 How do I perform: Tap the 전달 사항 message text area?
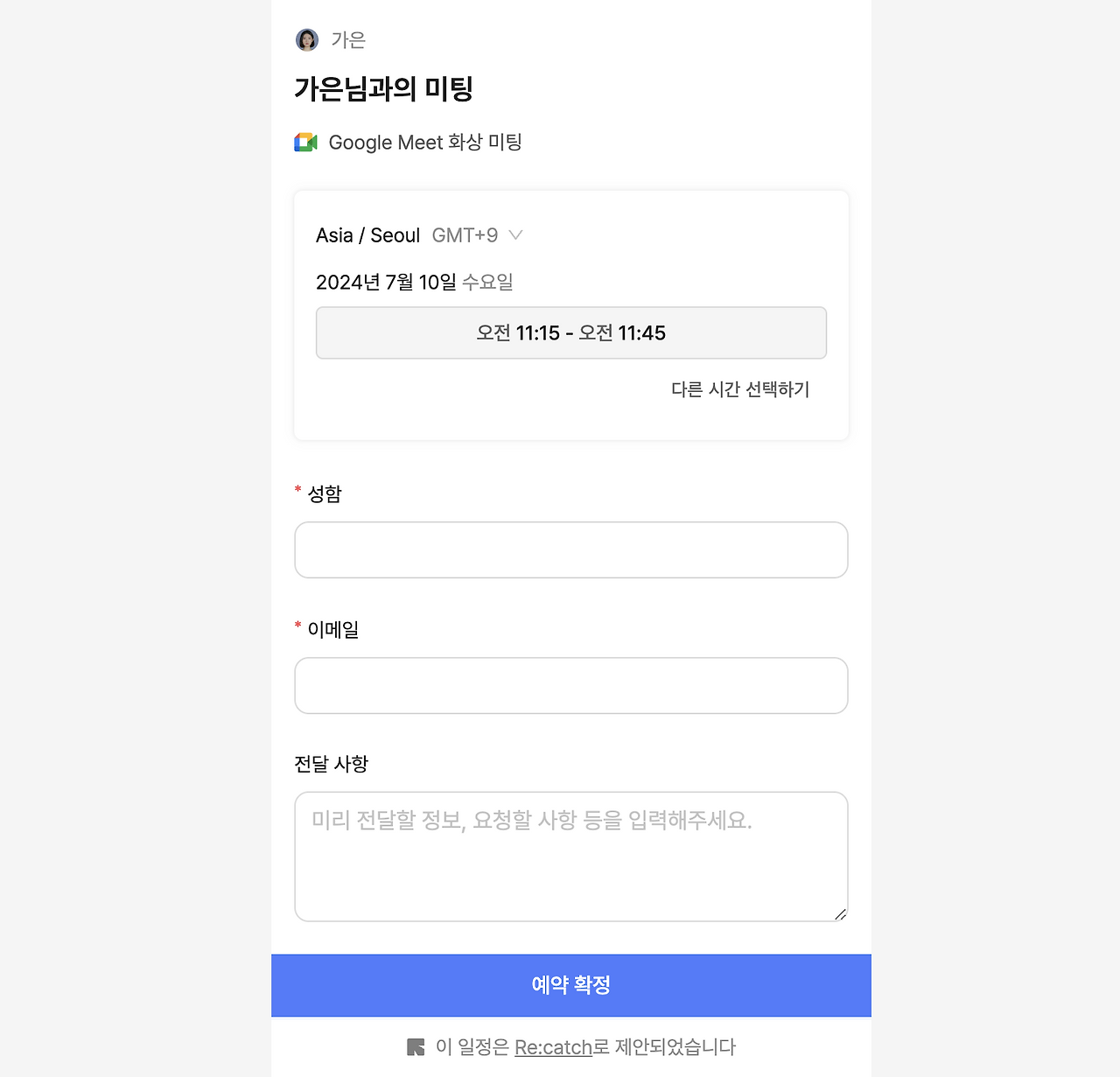(x=571, y=857)
